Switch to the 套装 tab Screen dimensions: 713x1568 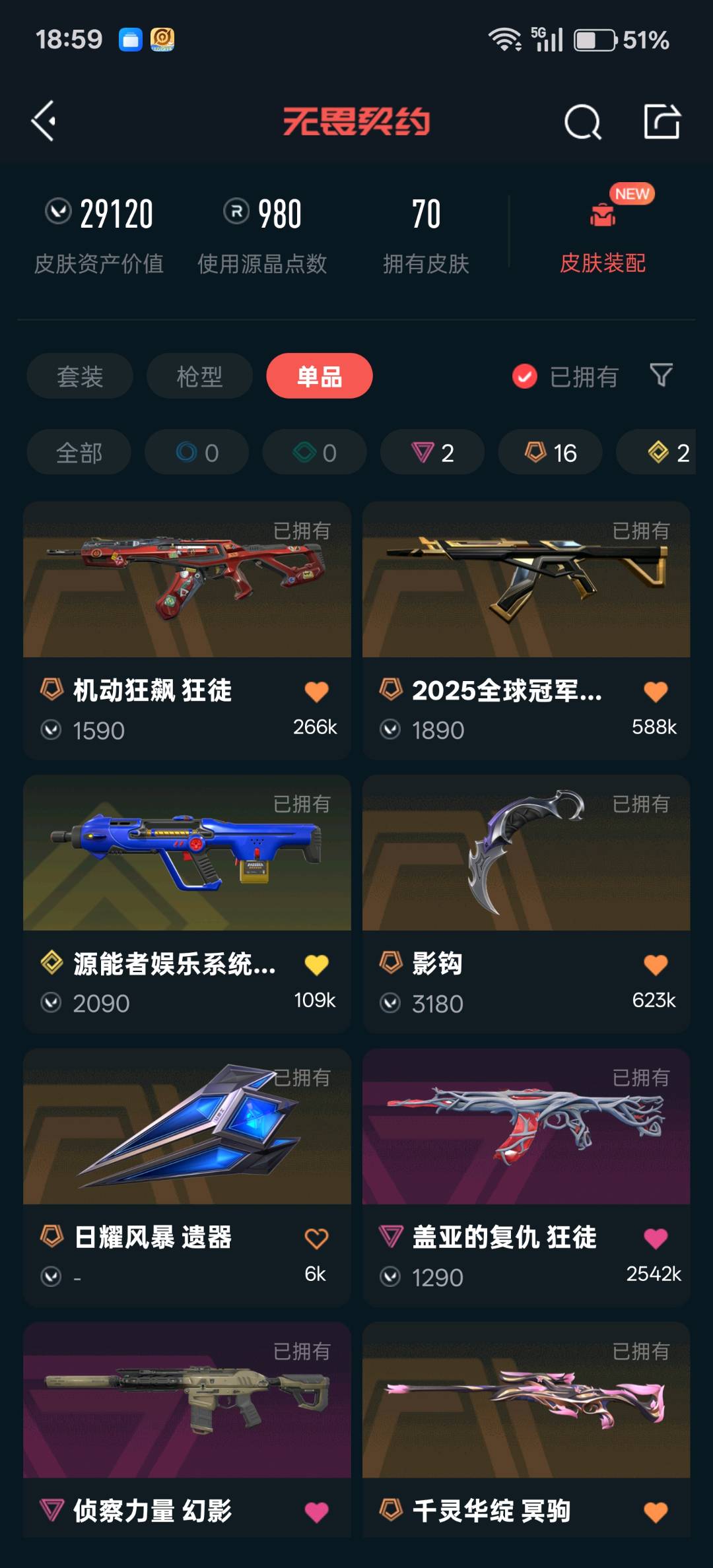click(x=80, y=376)
